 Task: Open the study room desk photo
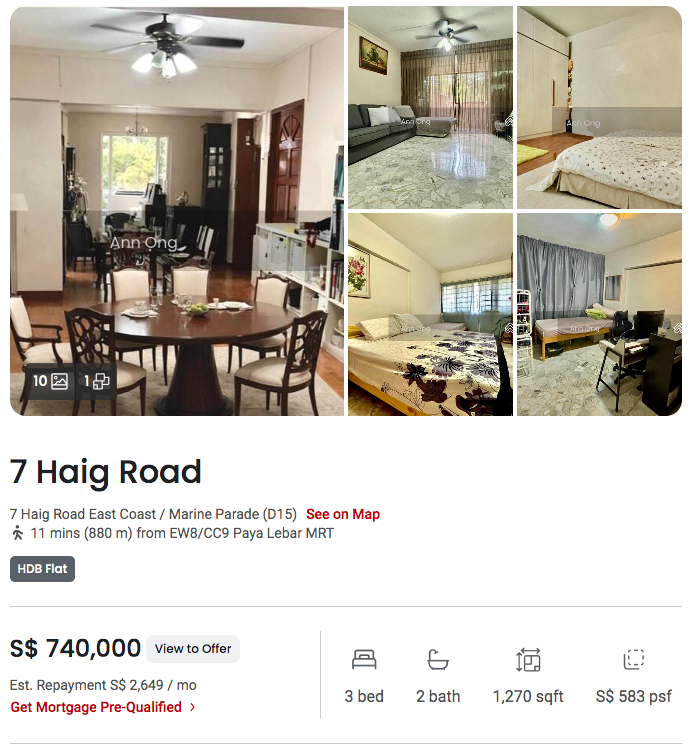point(599,314)
